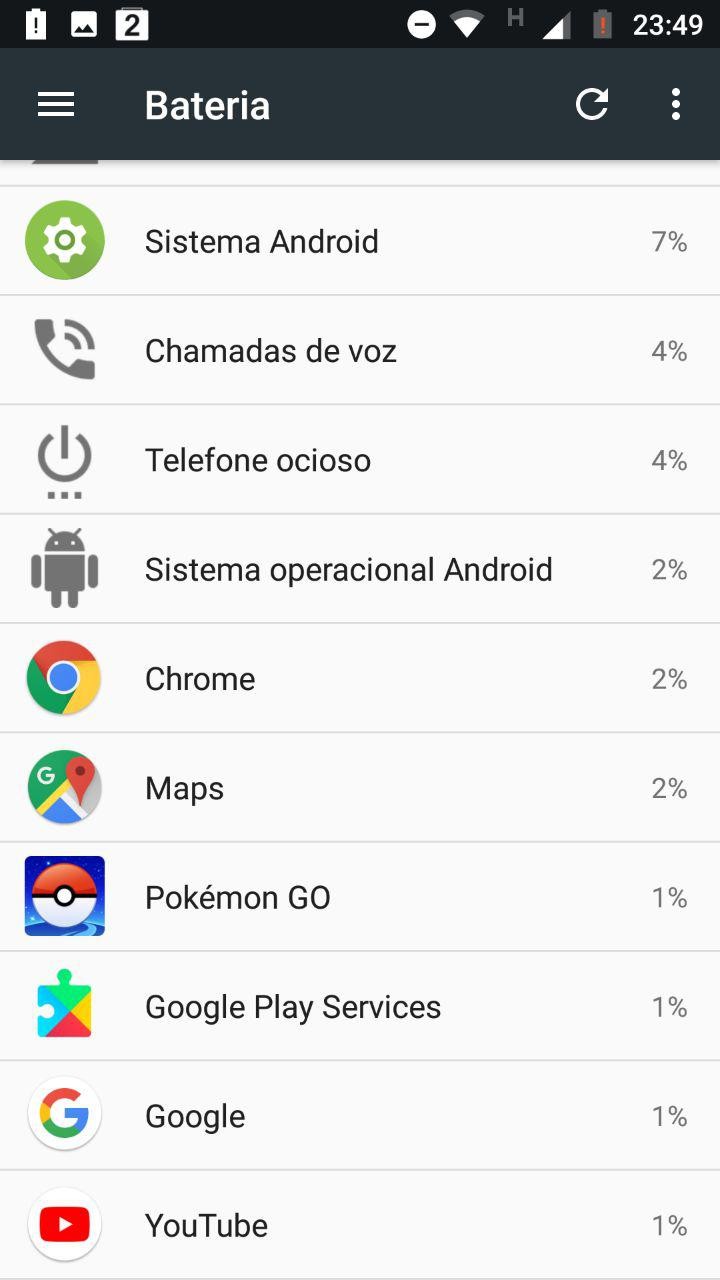
Task: Tap the Maps battery entry
Action: [x=360, y=788]
